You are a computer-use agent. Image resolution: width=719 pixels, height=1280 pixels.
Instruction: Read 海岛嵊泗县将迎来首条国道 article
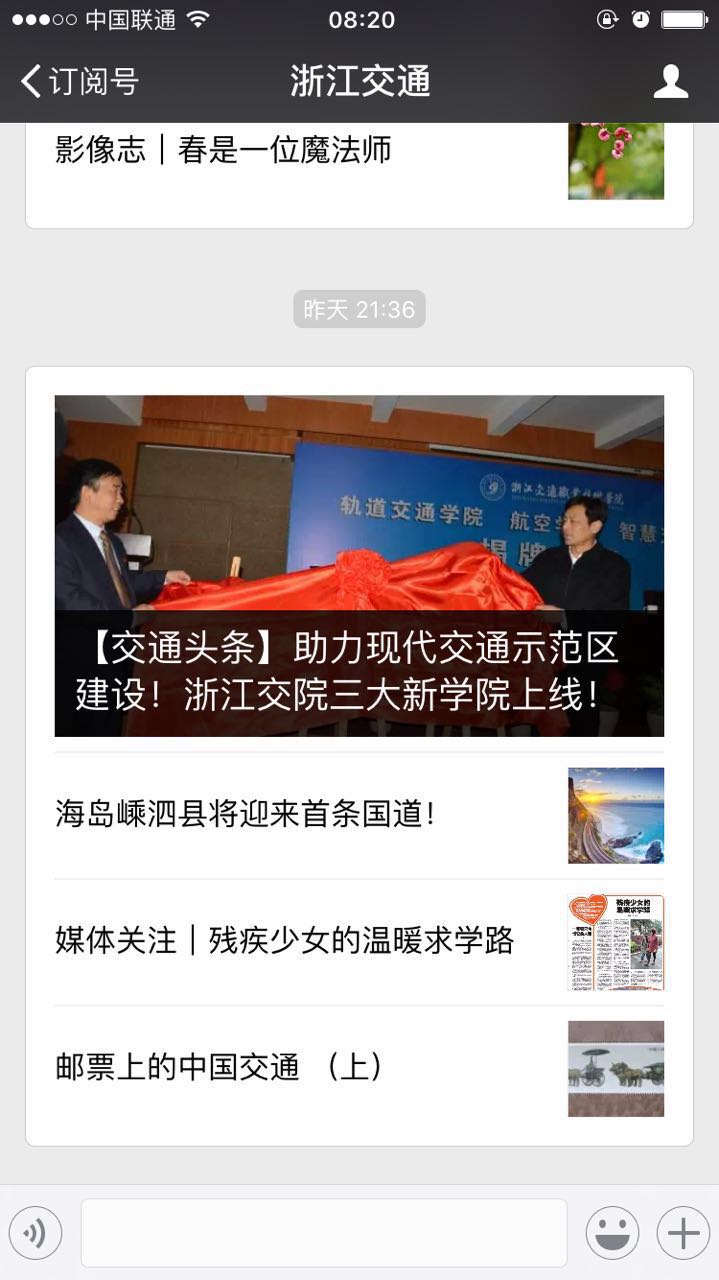point(246,814)
